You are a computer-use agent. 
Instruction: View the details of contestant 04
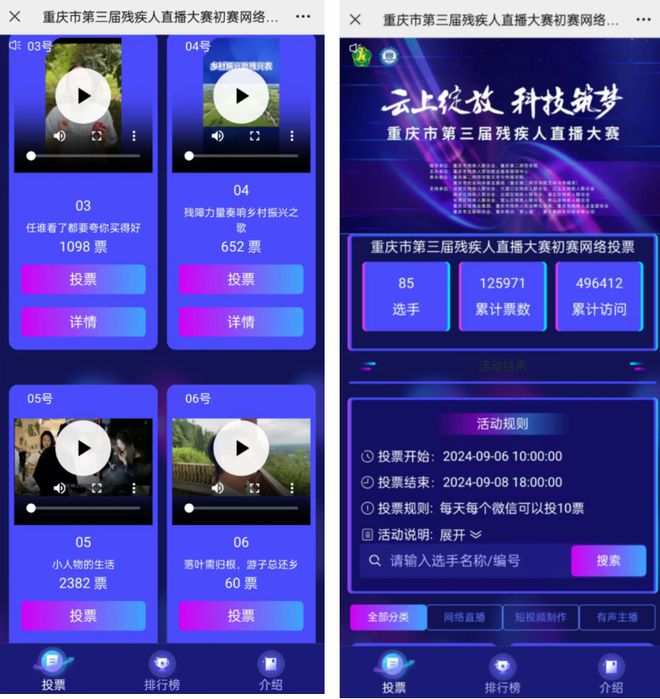tap(241, 322)
